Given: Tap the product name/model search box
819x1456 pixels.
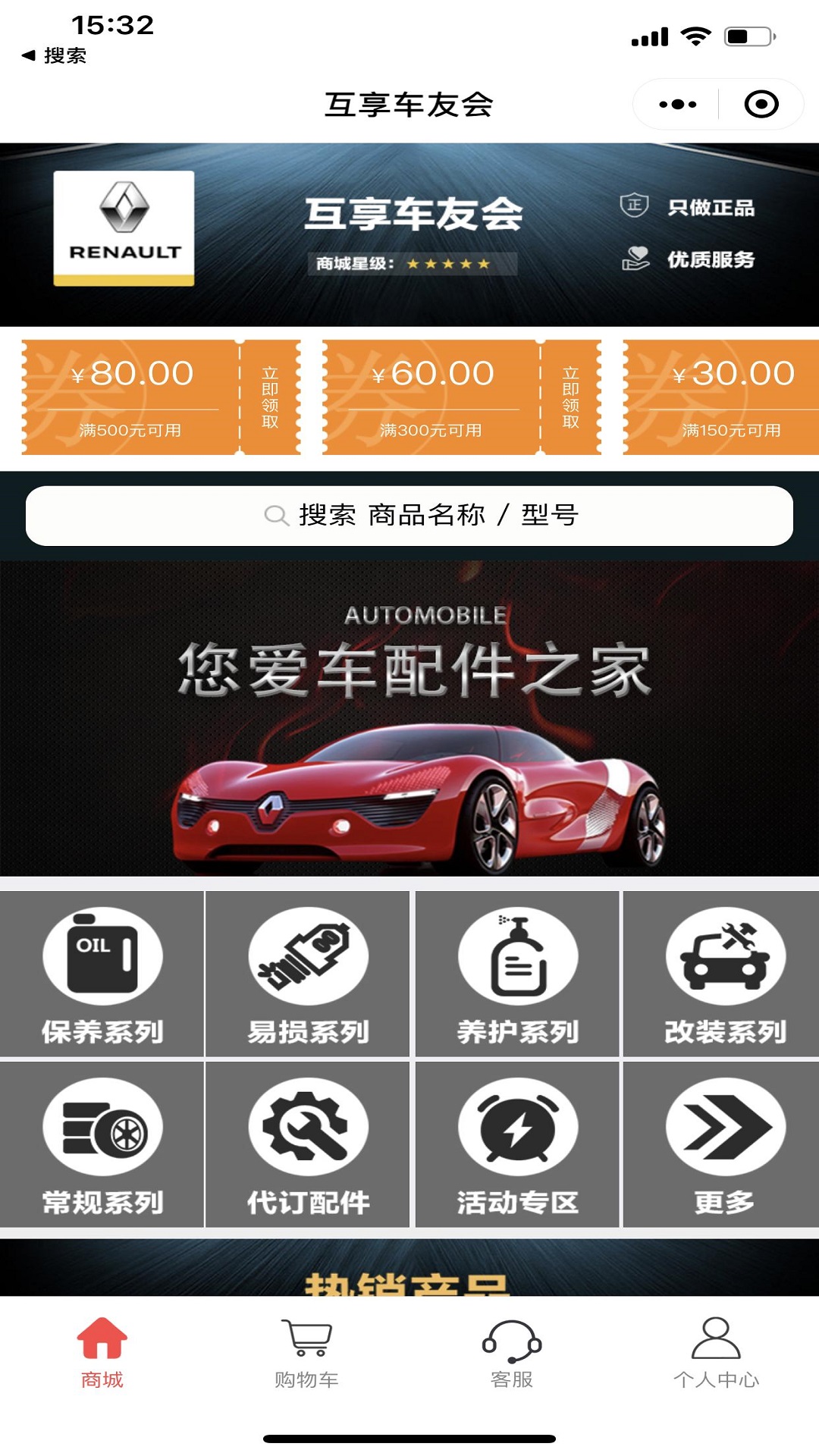Looking at the screenshot, I should click(409, 516).
